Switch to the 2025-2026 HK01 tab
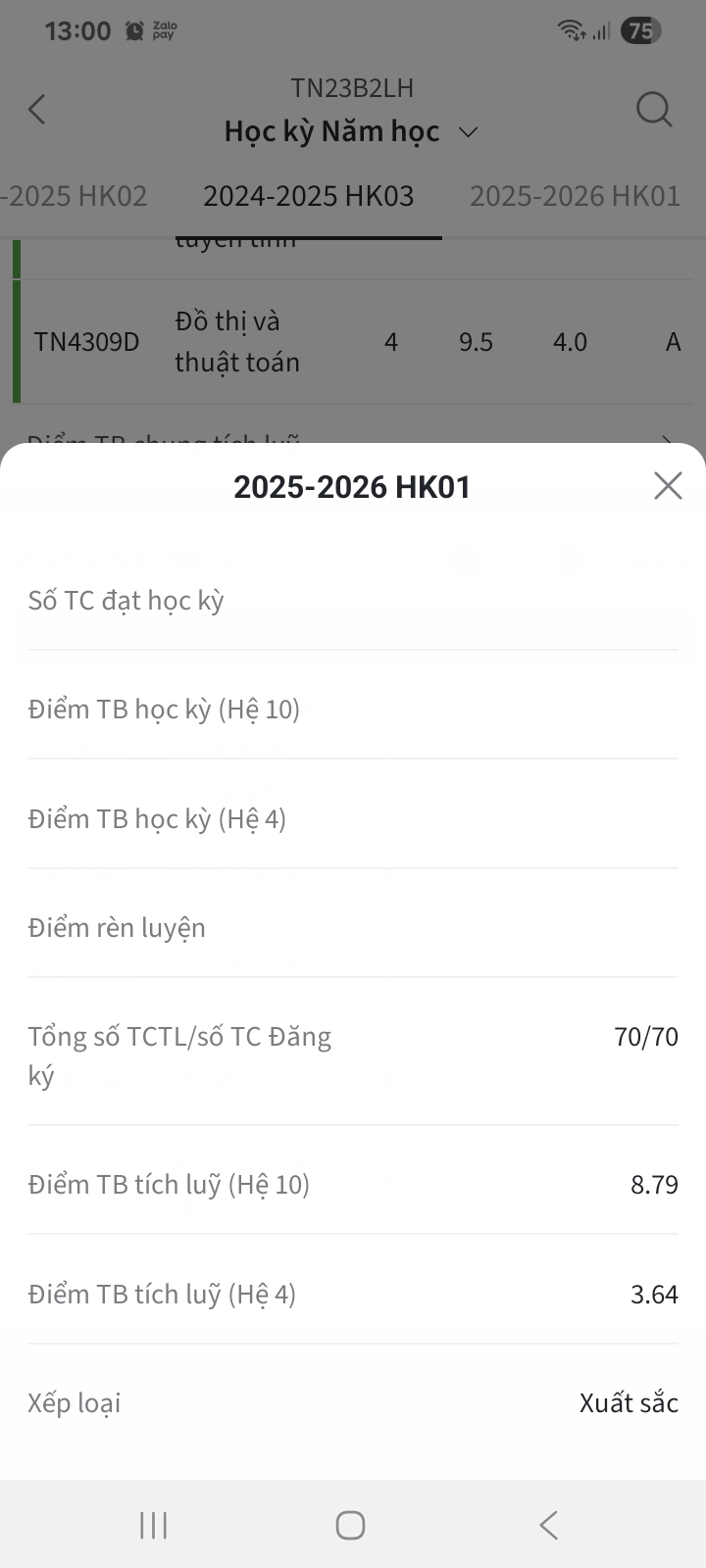Viewport: 706px width, 1568px height. click(x=575, y=196)
